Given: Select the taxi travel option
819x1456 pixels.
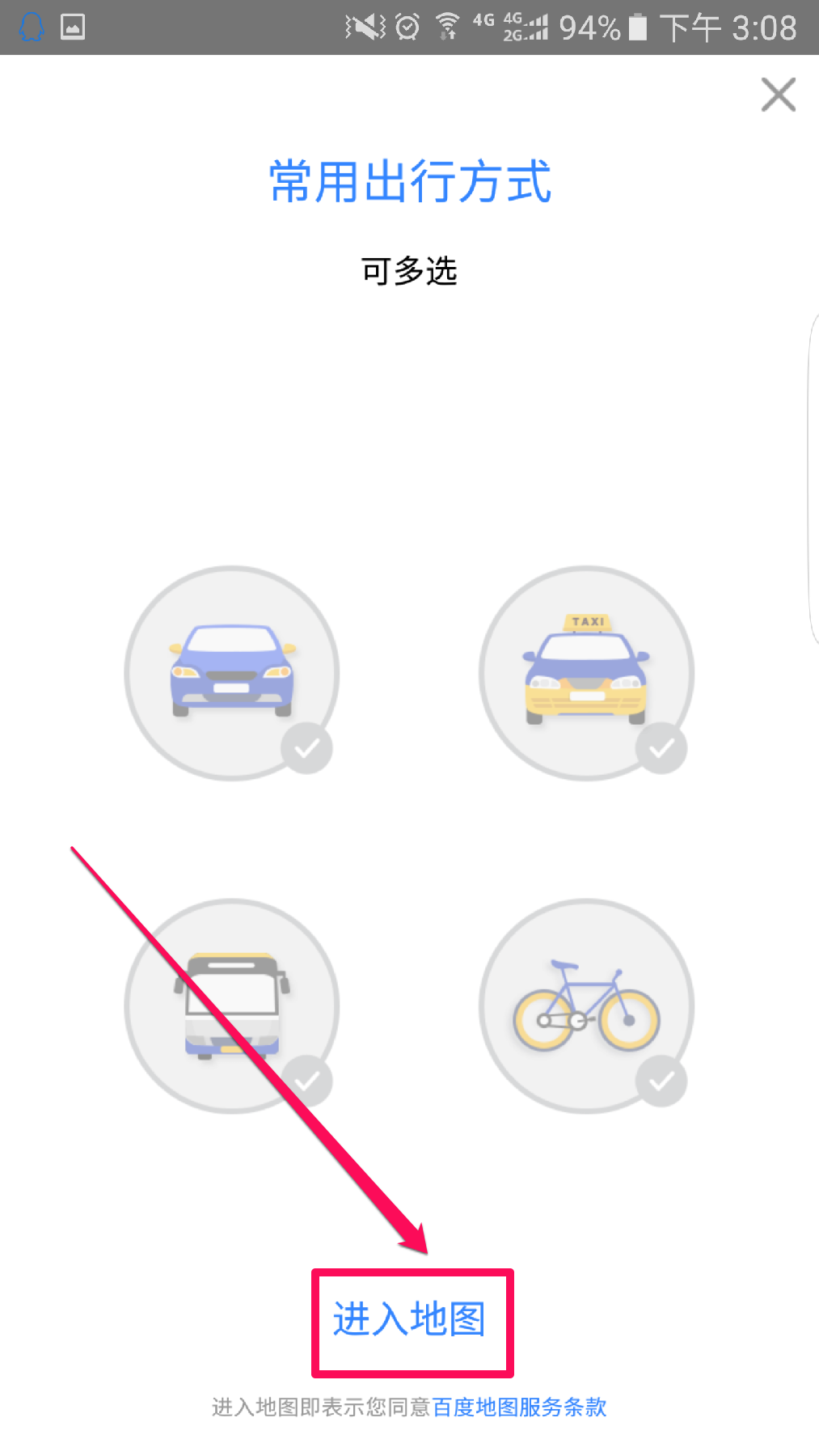Looking at the screenshot, I should (x=586, y=673).
